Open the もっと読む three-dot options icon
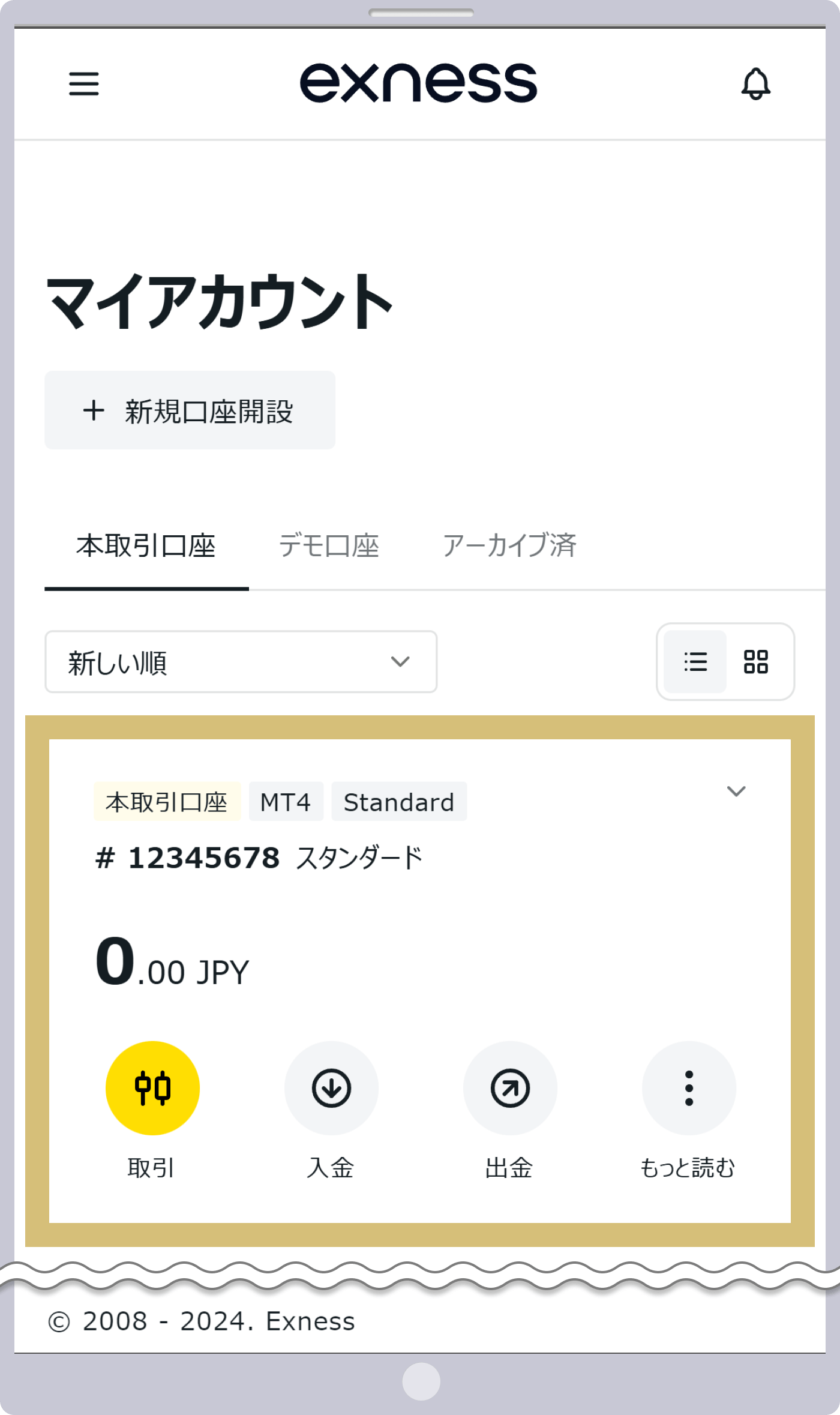The width and height of the screenshot is (840, 1415). click(x=688, y=1087)
